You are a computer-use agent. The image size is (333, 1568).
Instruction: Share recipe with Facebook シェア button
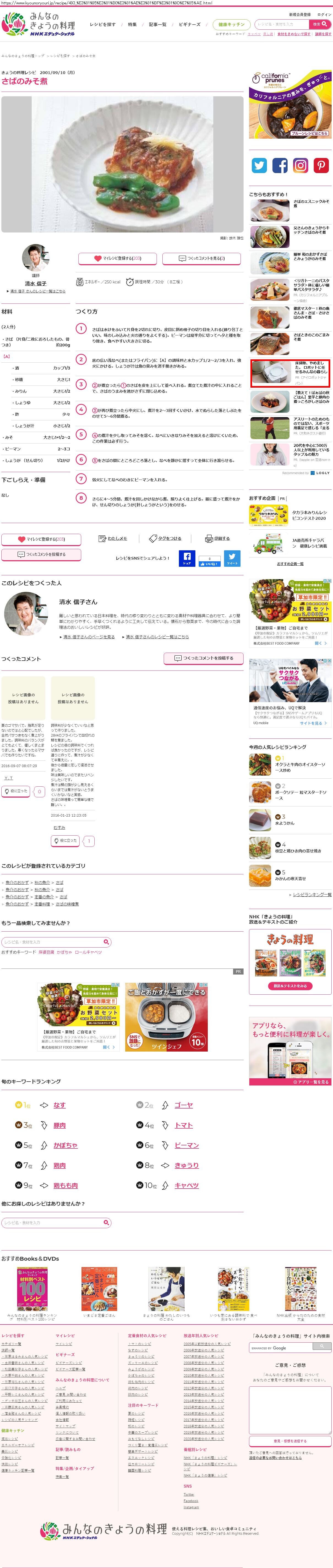coord(187,558)
